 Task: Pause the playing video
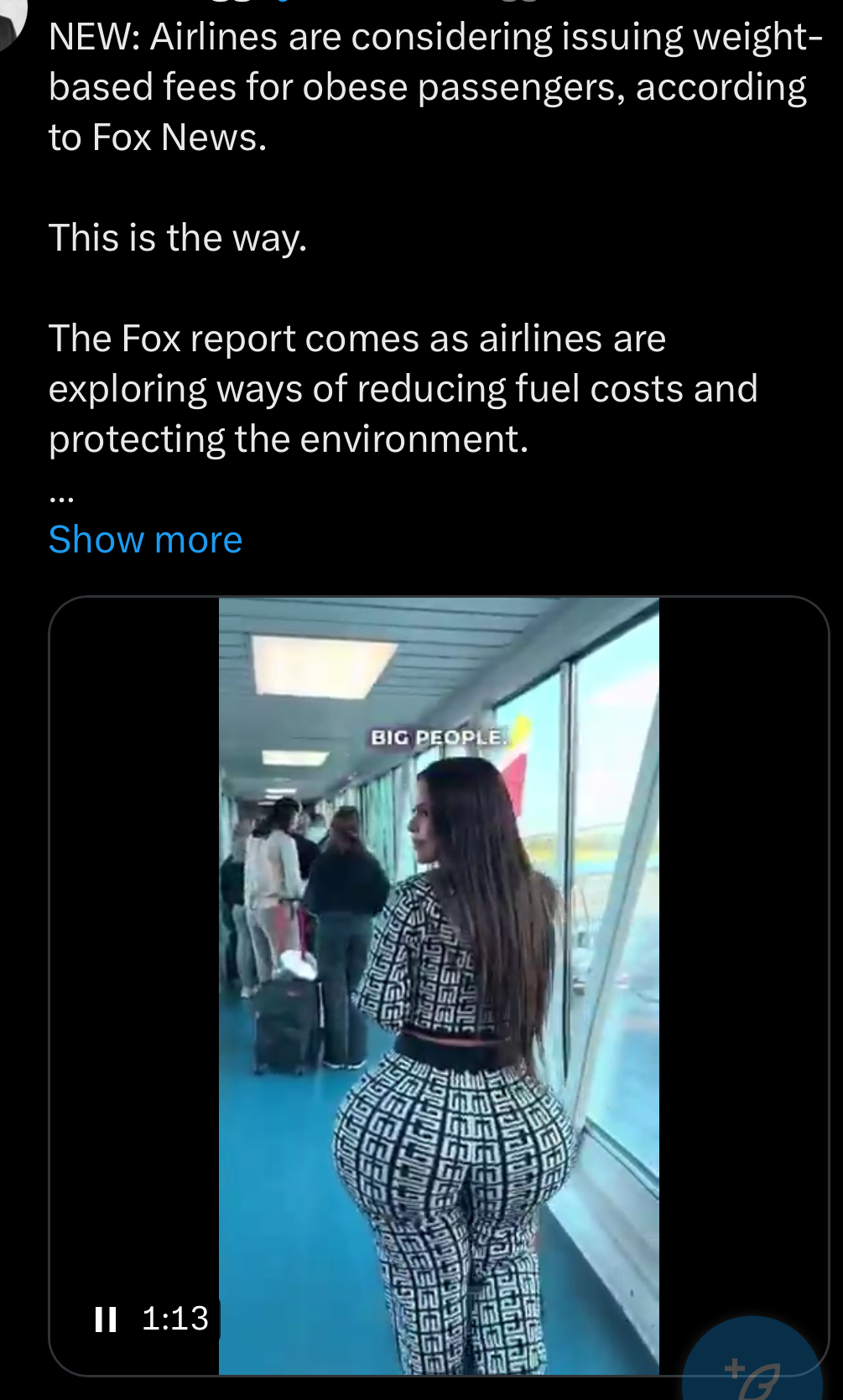tap(106, 1320)
